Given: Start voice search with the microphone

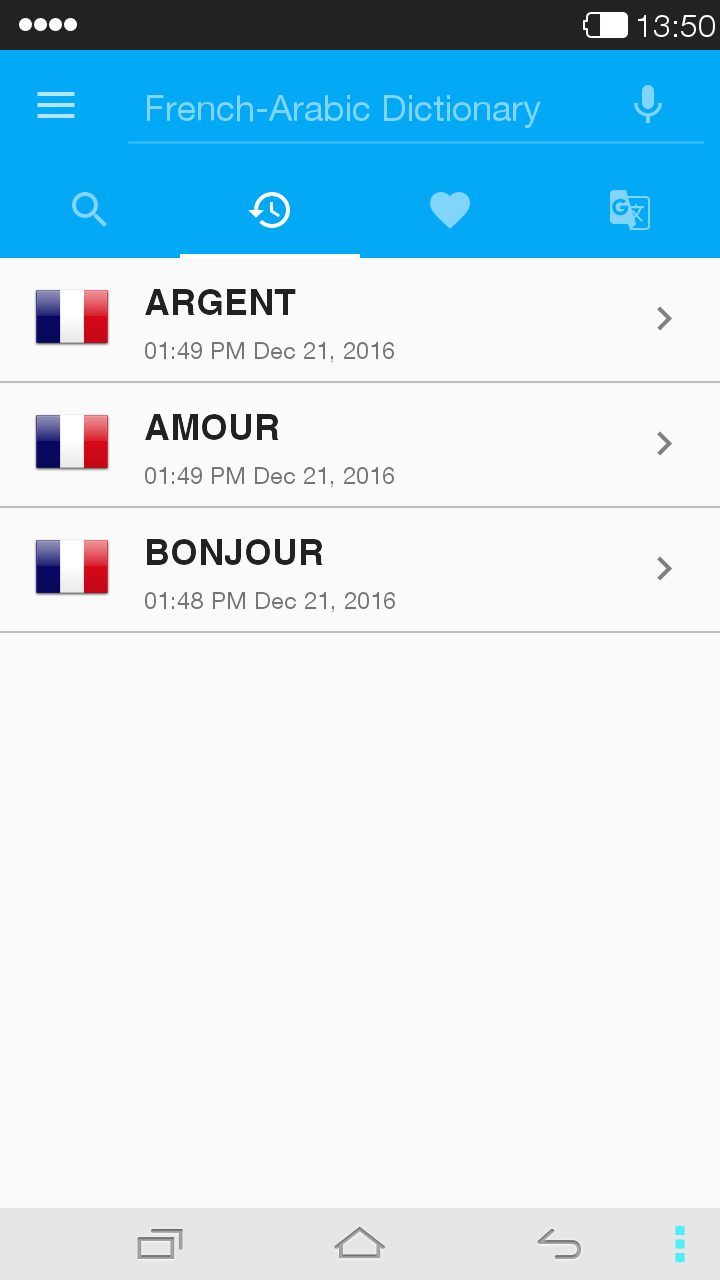Looking at the screenshot, I should click(648, 105).
